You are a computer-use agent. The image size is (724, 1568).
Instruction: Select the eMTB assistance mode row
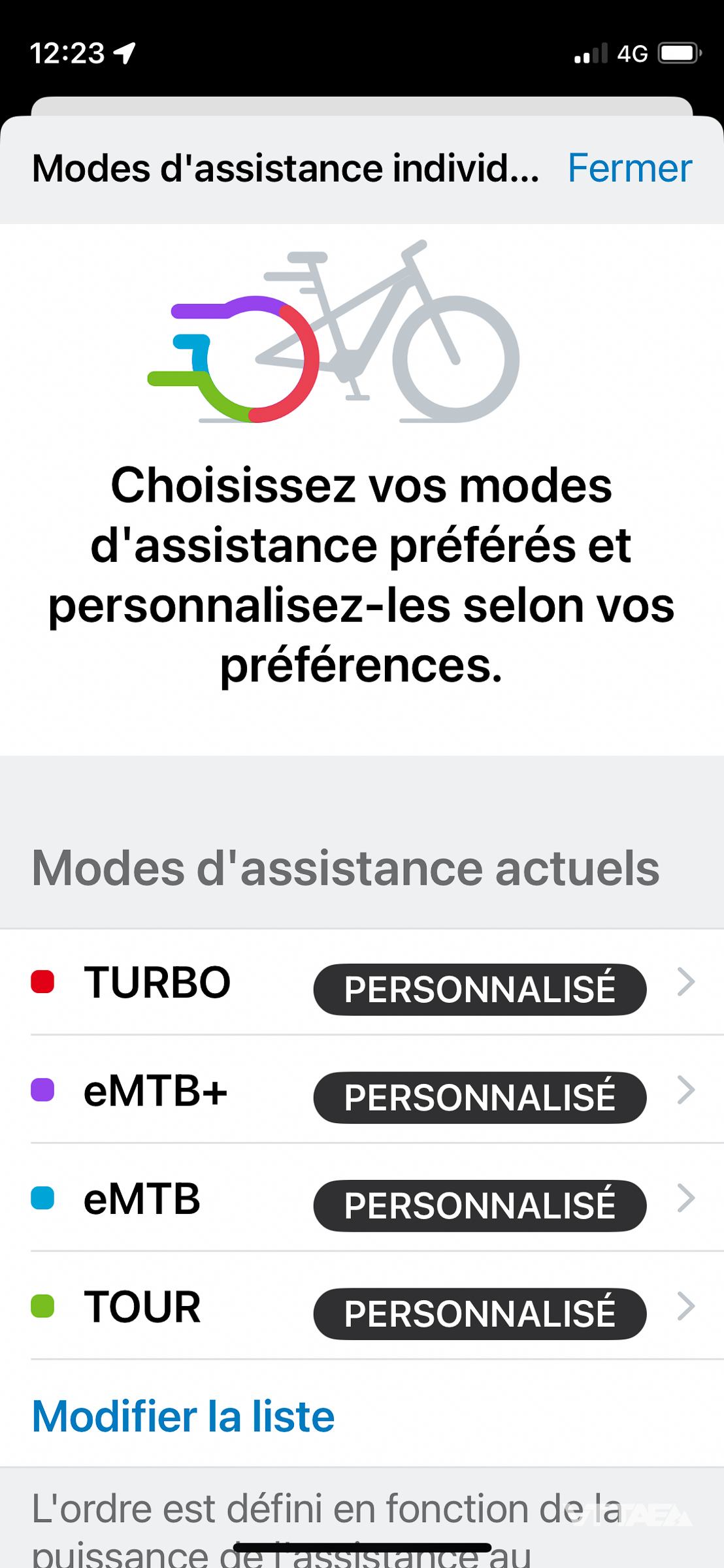(362, 1200)
